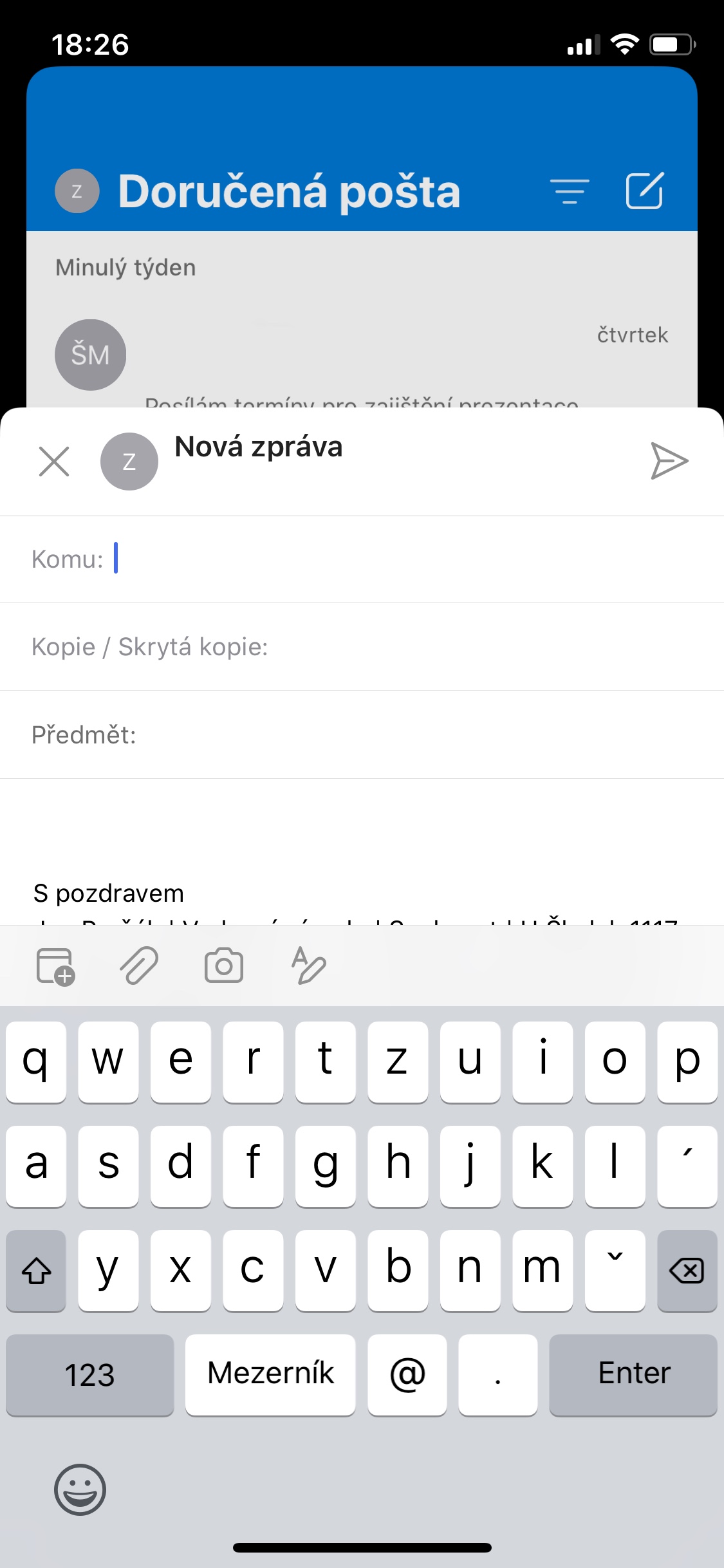Viewport: 724px width, 1568px height.
Task: Insert the @ symbol from keyboard
Action: tap(407, 1375)
